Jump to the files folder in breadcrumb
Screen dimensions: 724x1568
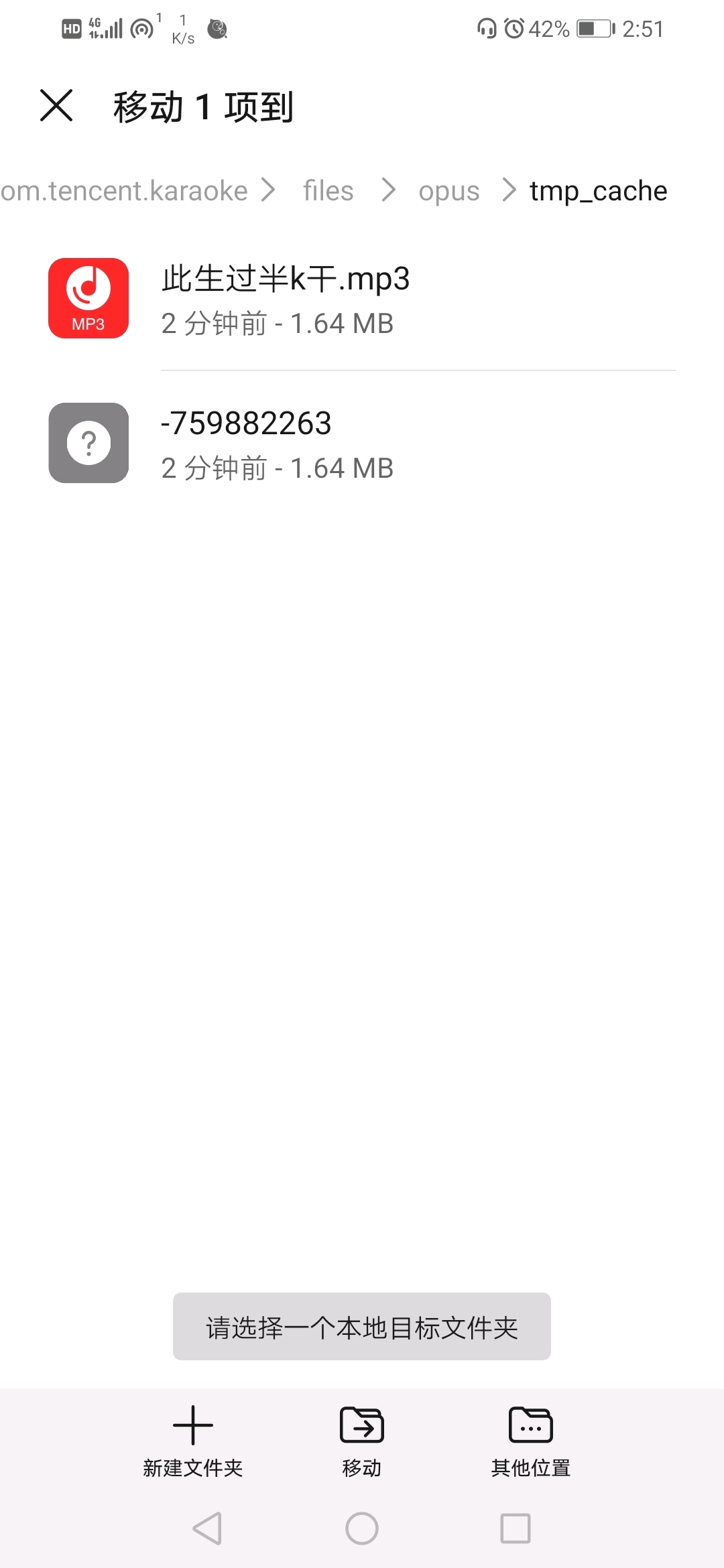pyautogui.click(x=328, y=191)
